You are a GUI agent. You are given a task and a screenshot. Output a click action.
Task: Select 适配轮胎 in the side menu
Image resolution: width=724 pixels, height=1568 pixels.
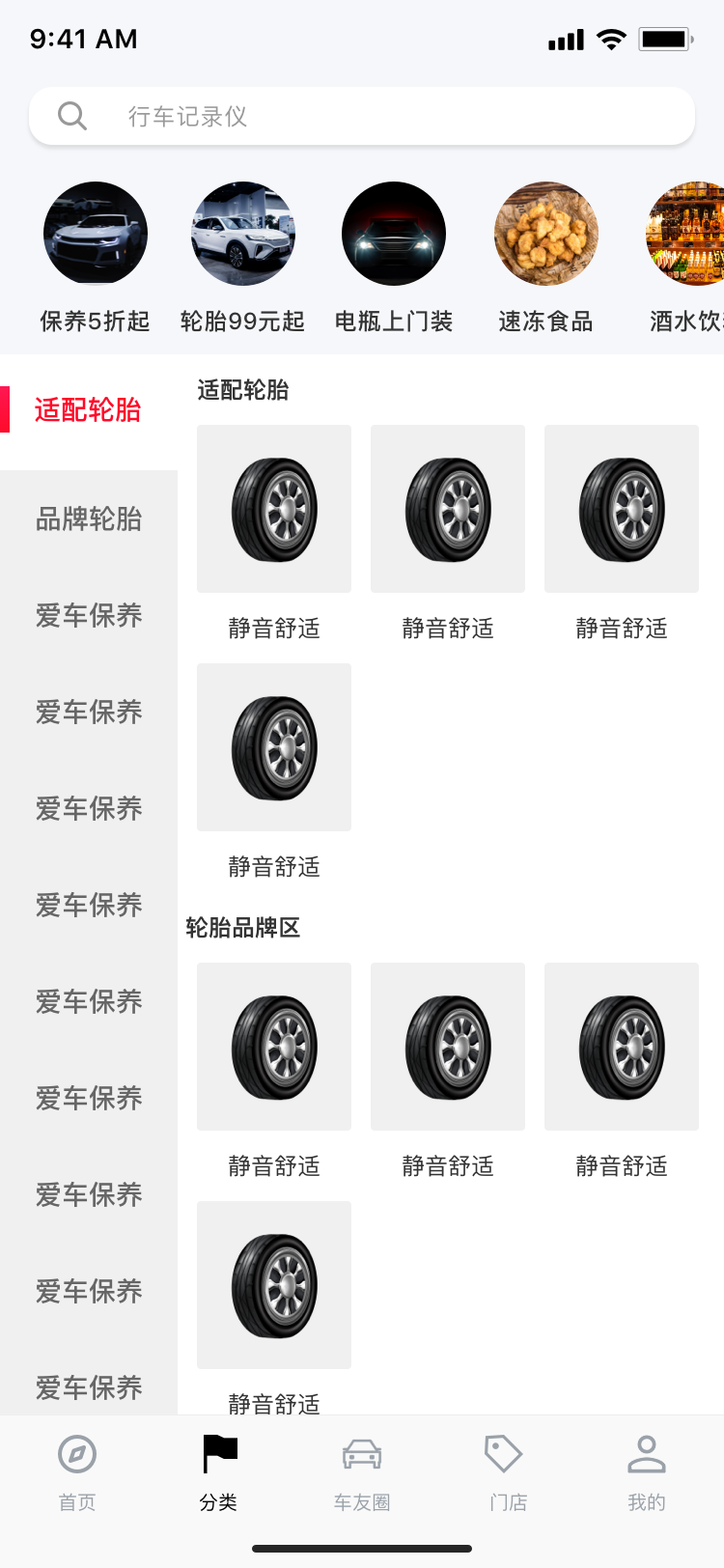point(88,410)
